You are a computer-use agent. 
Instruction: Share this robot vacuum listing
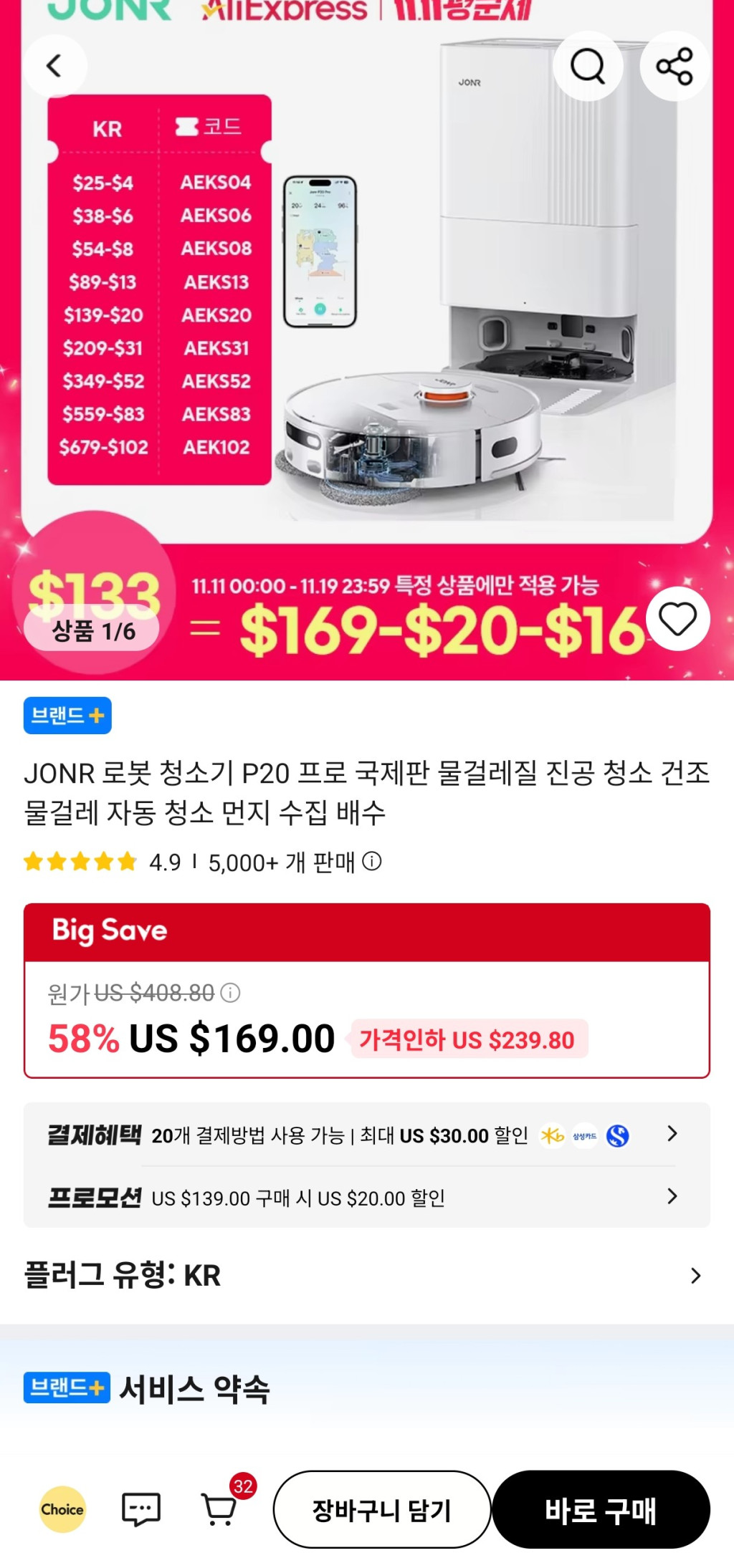point(675,66)
